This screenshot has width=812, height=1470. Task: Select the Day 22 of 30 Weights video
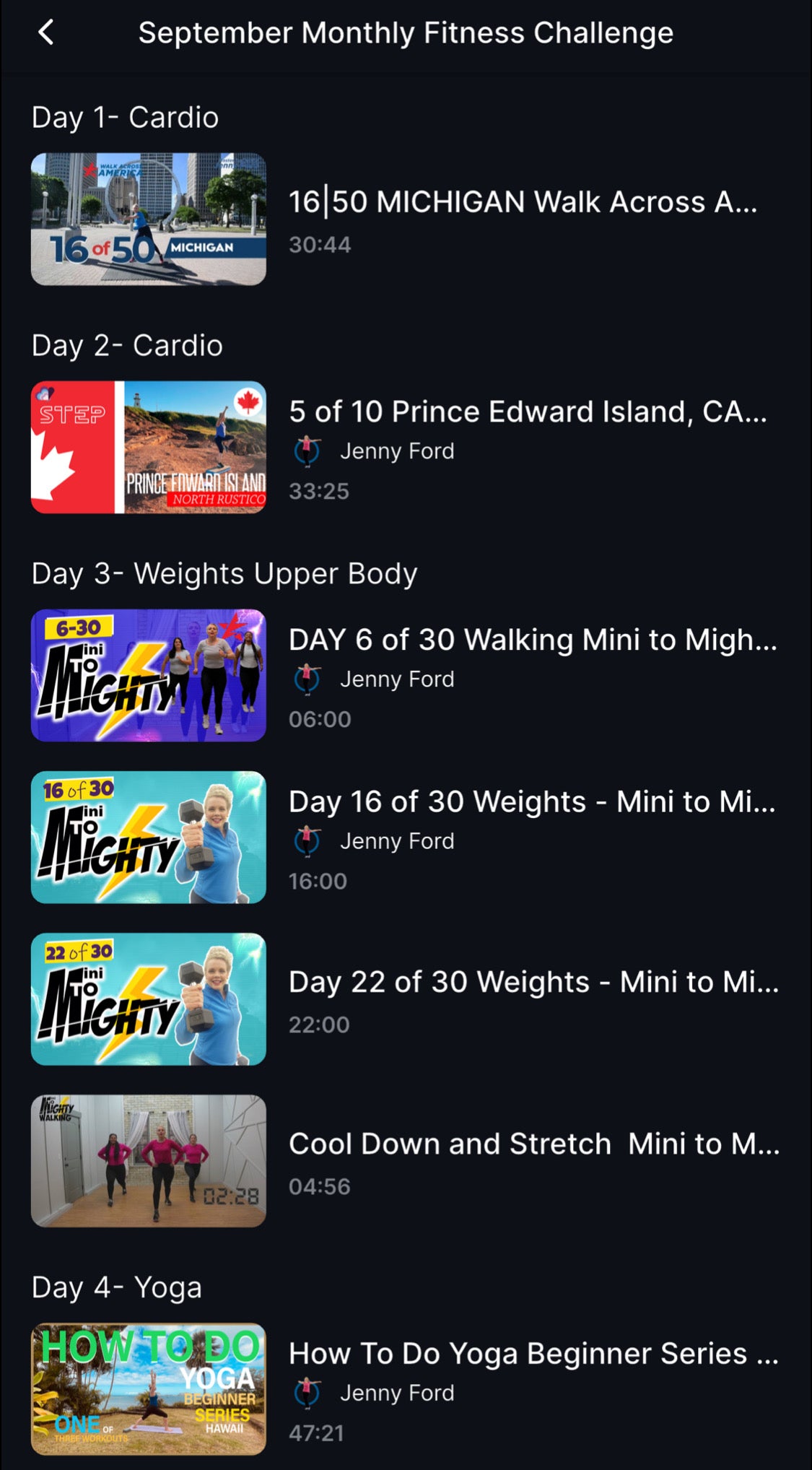point(148,999)
